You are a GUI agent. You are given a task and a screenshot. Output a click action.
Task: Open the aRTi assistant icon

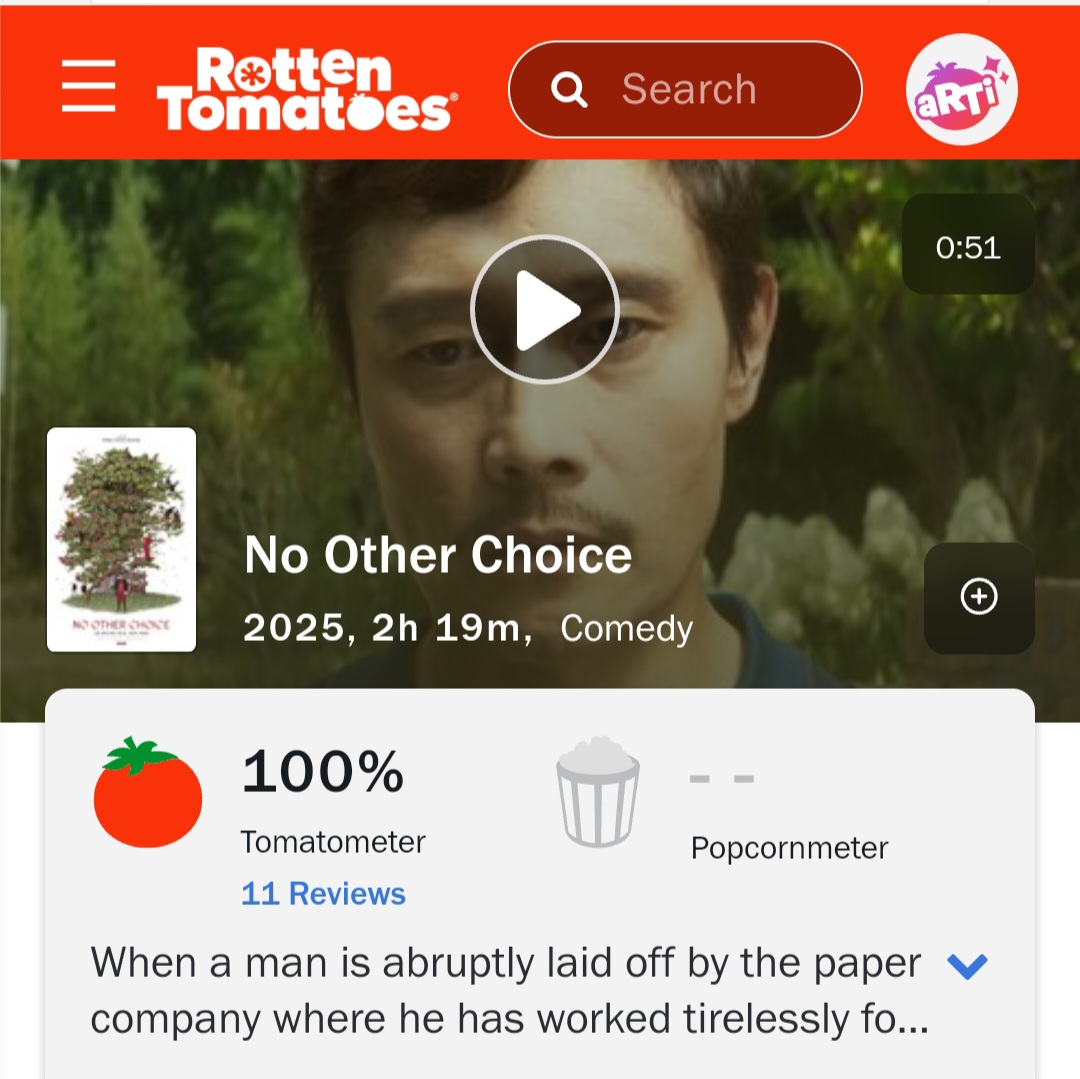pos(961,89)
